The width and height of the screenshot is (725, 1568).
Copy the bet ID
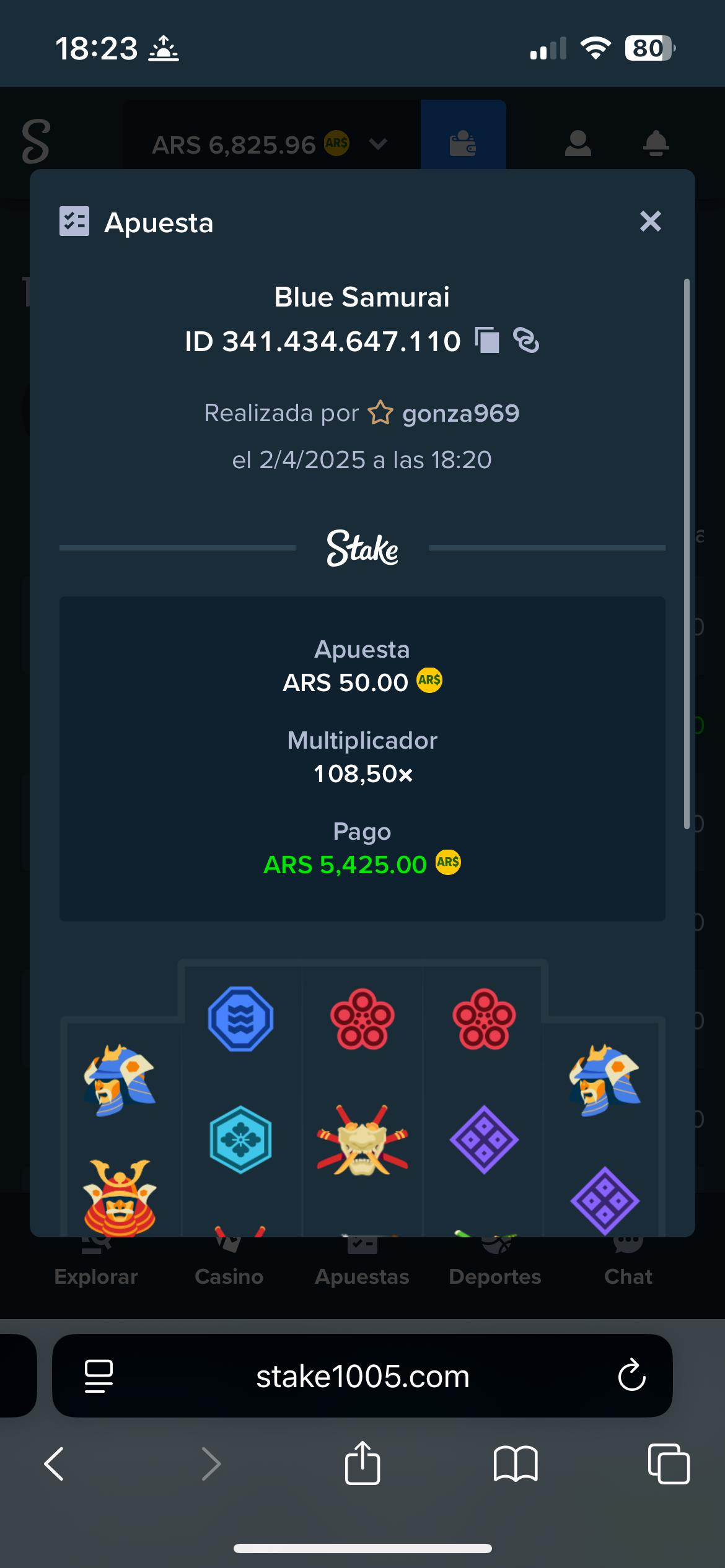[x=487, y=341]
